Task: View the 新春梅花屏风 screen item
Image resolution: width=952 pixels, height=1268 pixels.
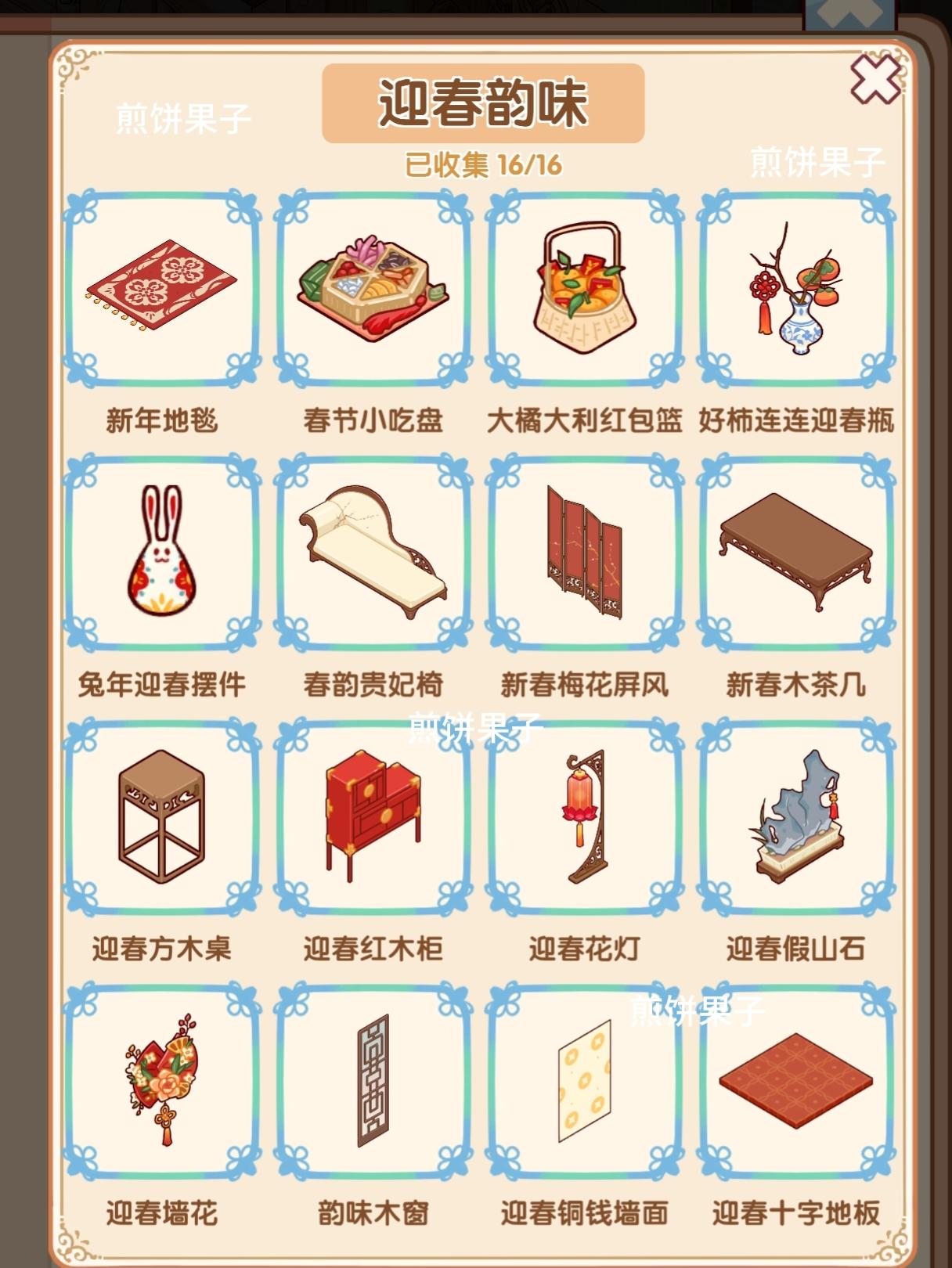Action: pos(585,553)
